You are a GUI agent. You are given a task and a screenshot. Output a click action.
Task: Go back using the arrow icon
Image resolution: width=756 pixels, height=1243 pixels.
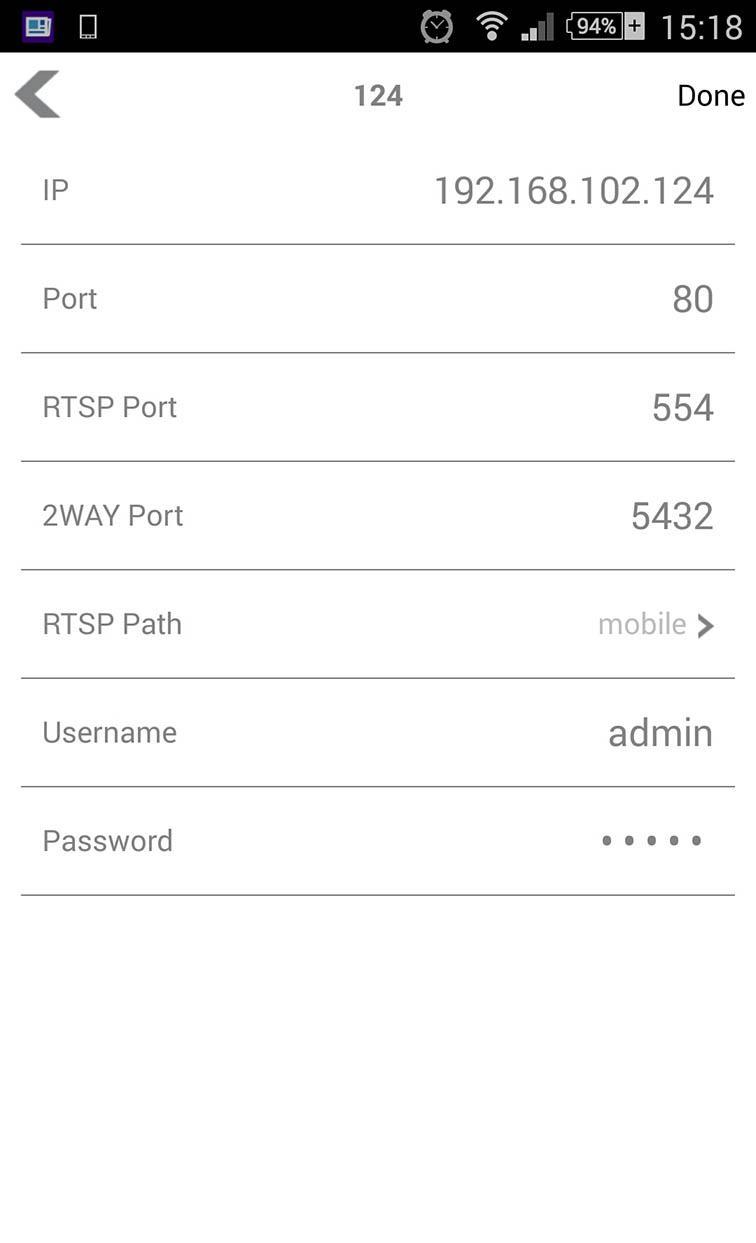point(38,95)
